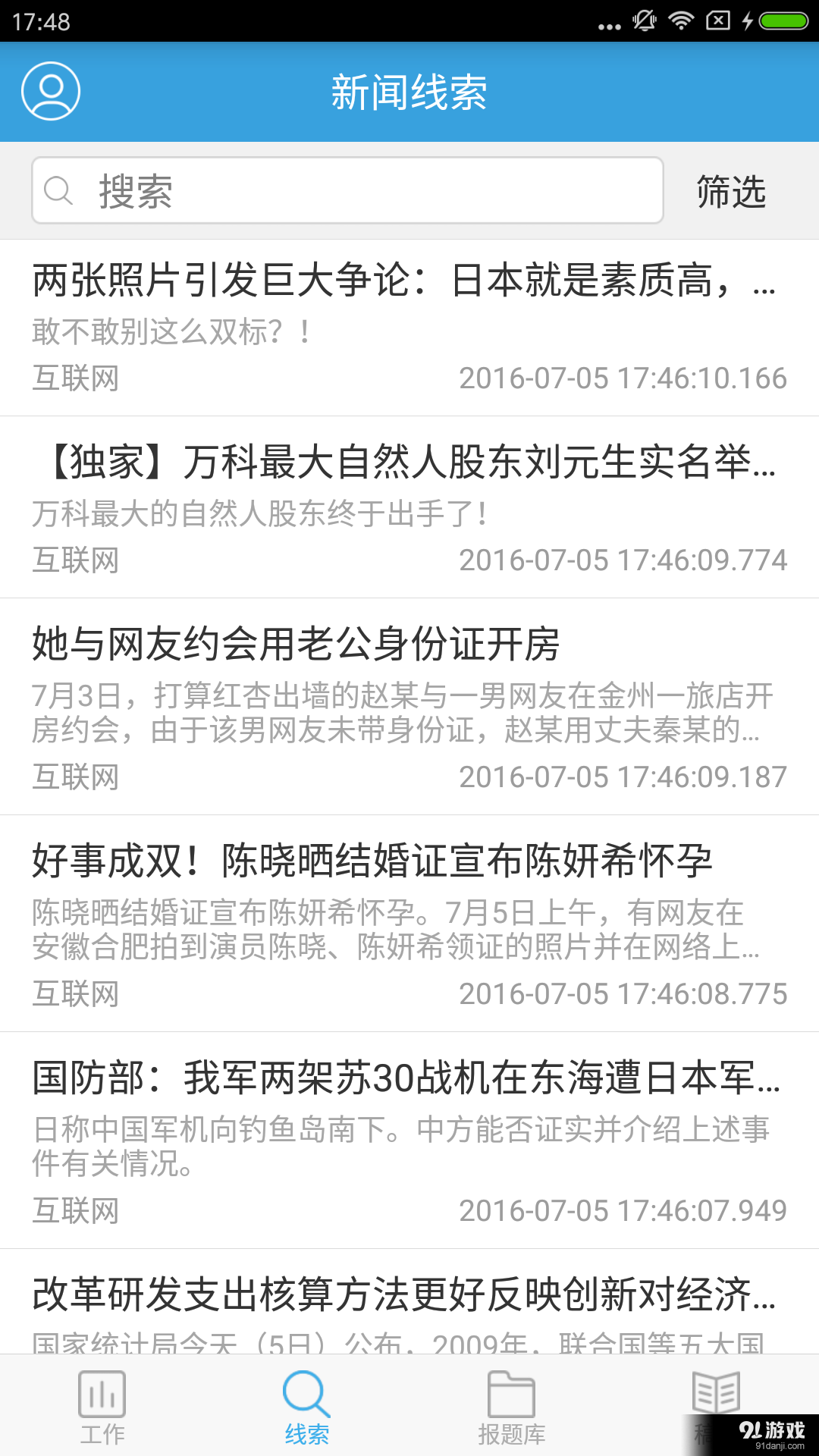Tap the user profile avatar icon
The height and width of the screenshot is (1456, 819).
point(49,93)
